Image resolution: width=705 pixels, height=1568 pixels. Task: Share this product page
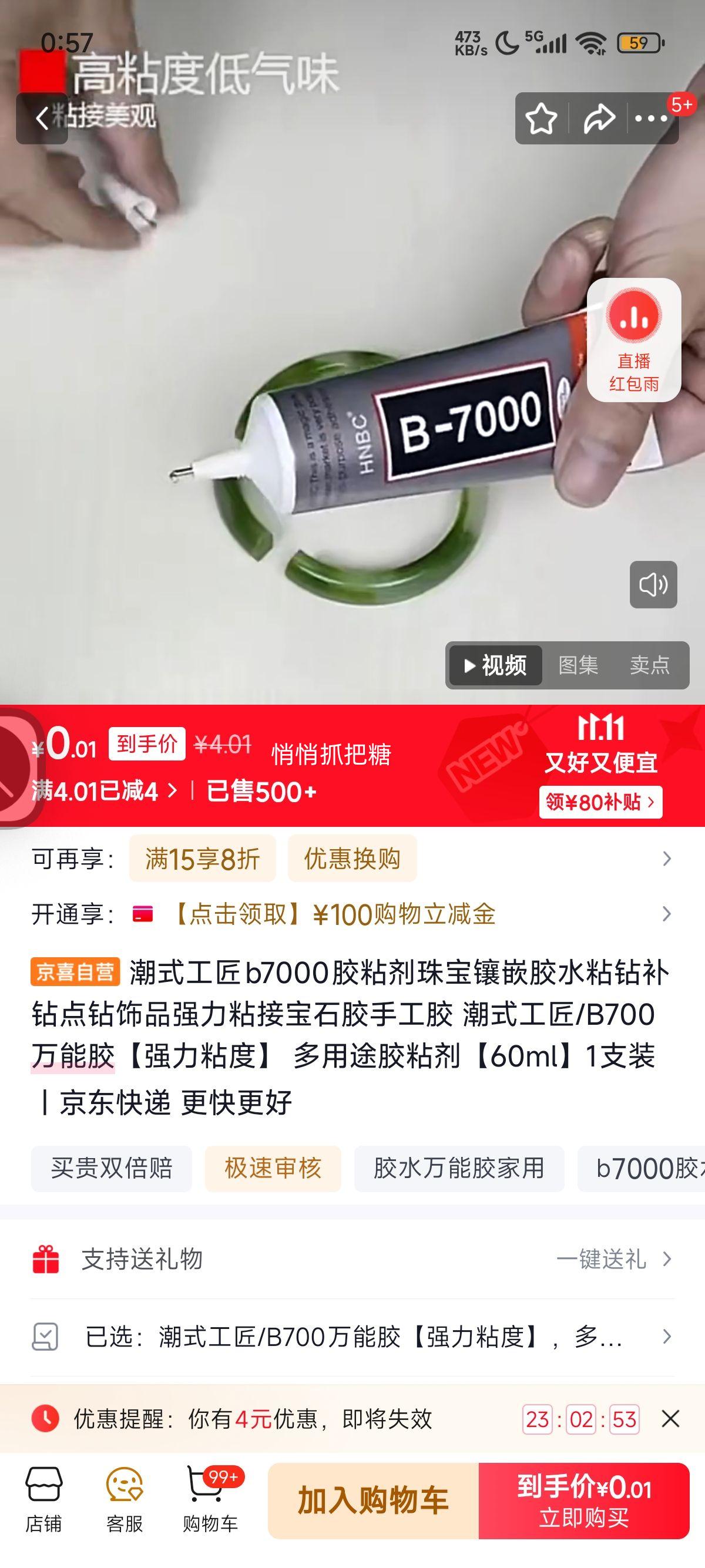[x=599, y=118]
